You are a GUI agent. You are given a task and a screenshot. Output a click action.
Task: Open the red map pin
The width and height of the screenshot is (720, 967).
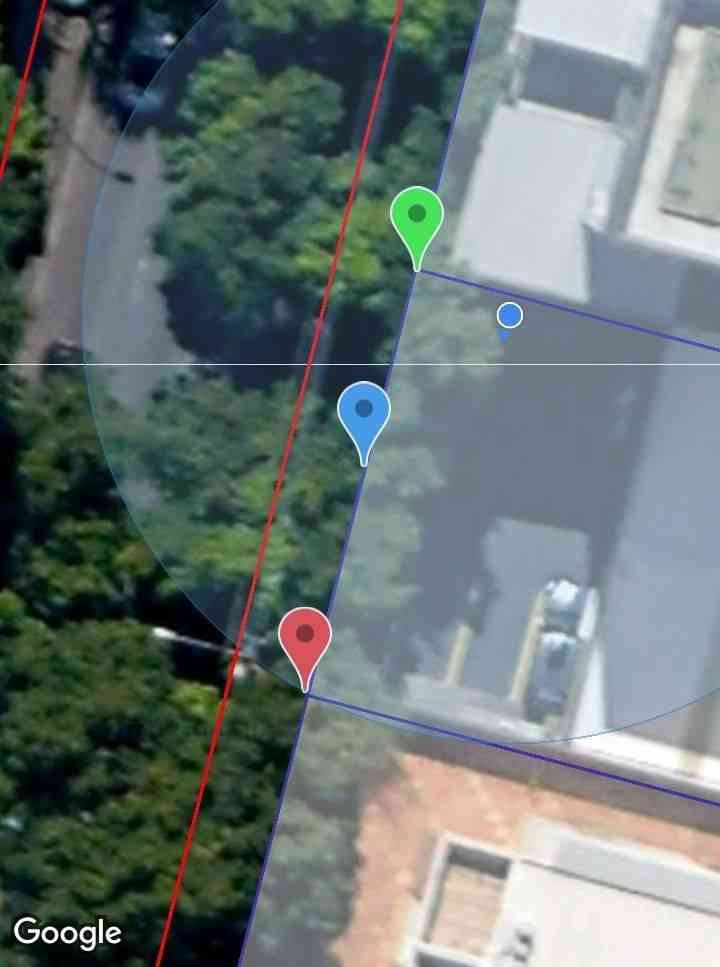pos(305,637)
